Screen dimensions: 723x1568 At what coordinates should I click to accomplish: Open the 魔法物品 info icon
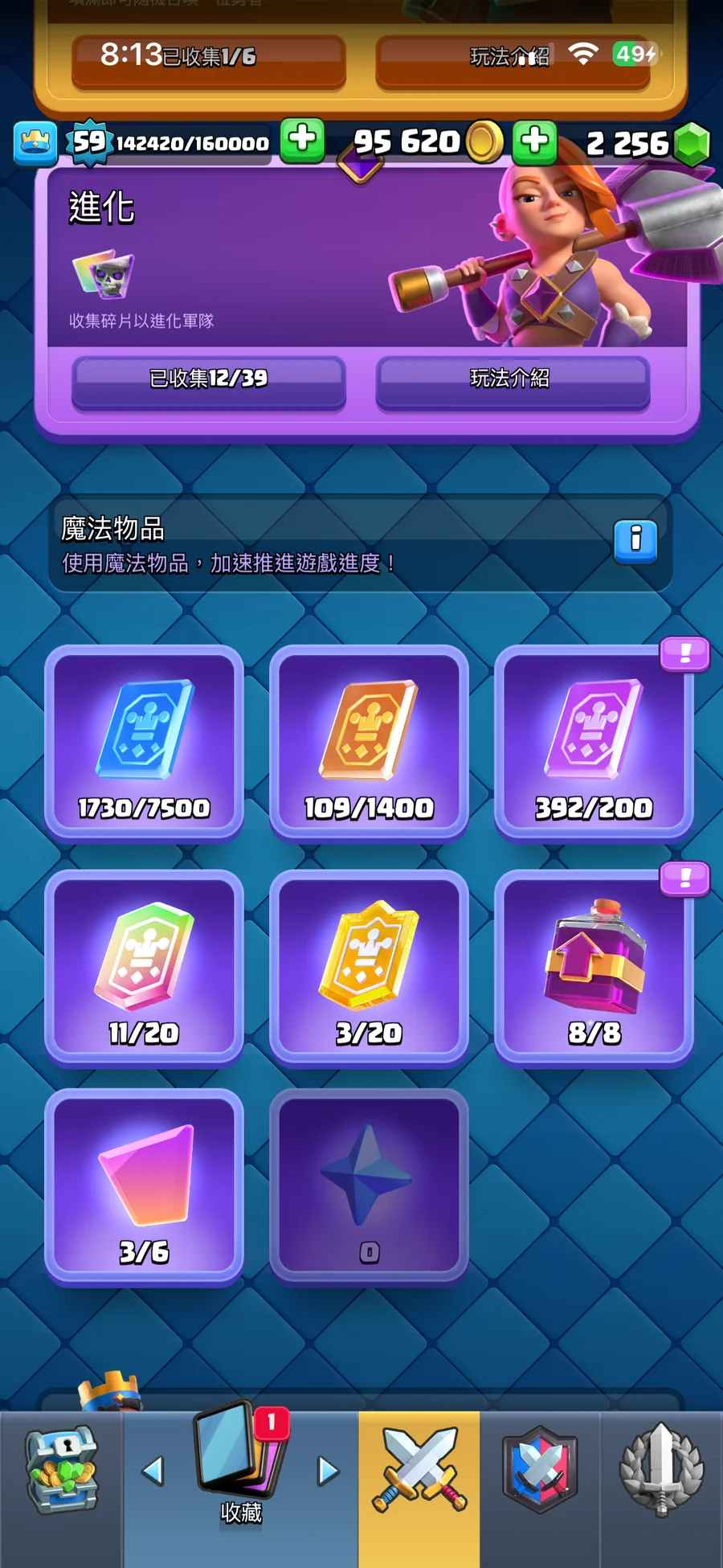click(x=635, y=540)
